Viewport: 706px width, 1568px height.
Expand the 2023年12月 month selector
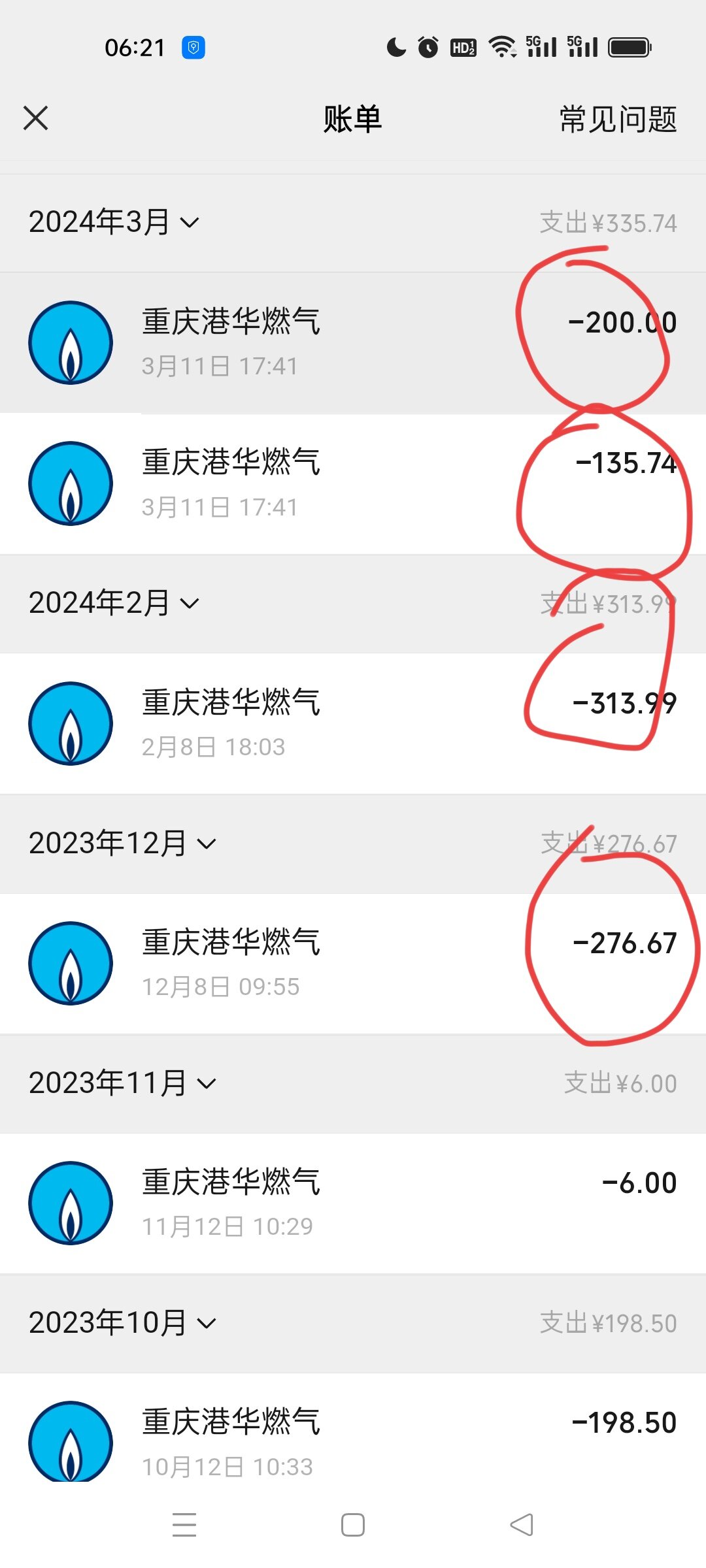tap(122, 843)
